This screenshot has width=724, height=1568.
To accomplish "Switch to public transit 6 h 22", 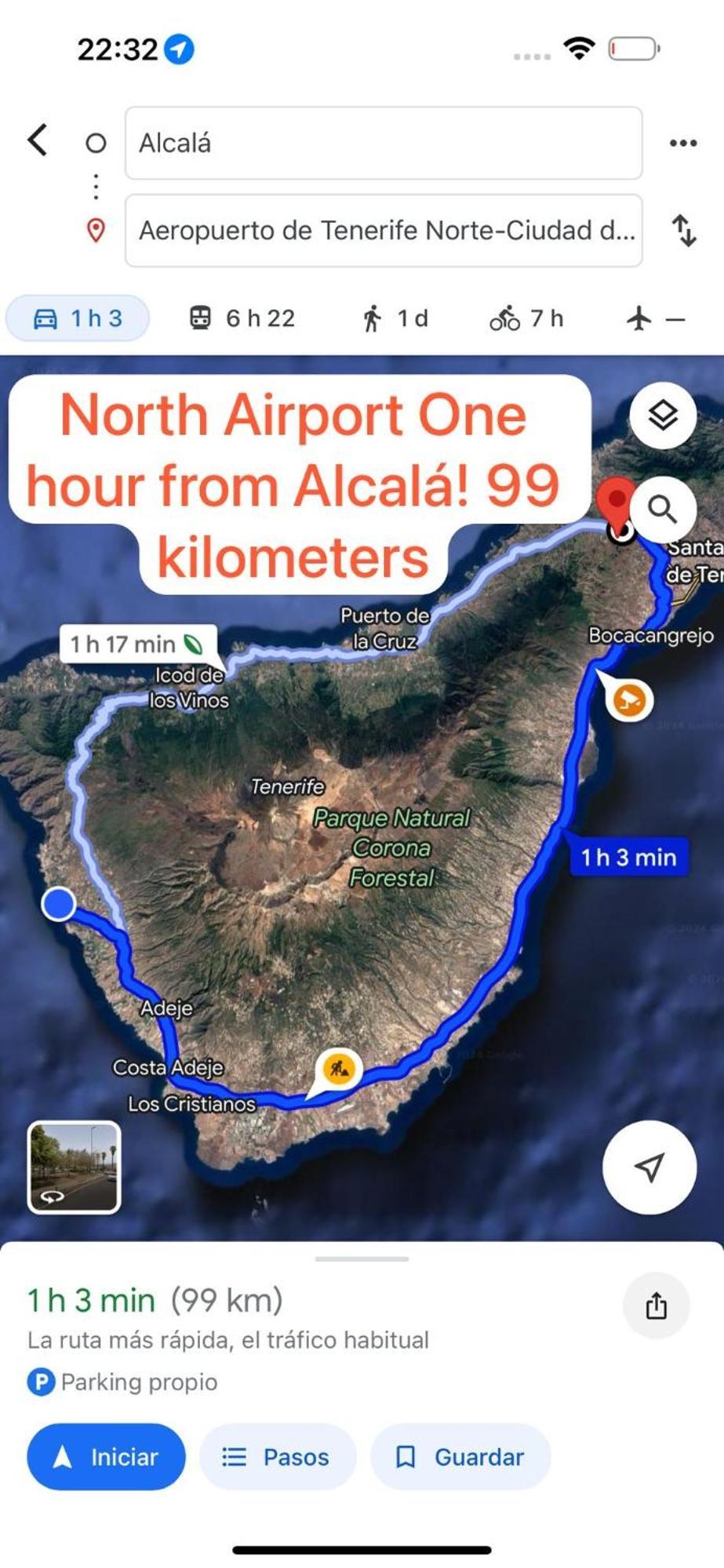I will [x=242, y=318].
